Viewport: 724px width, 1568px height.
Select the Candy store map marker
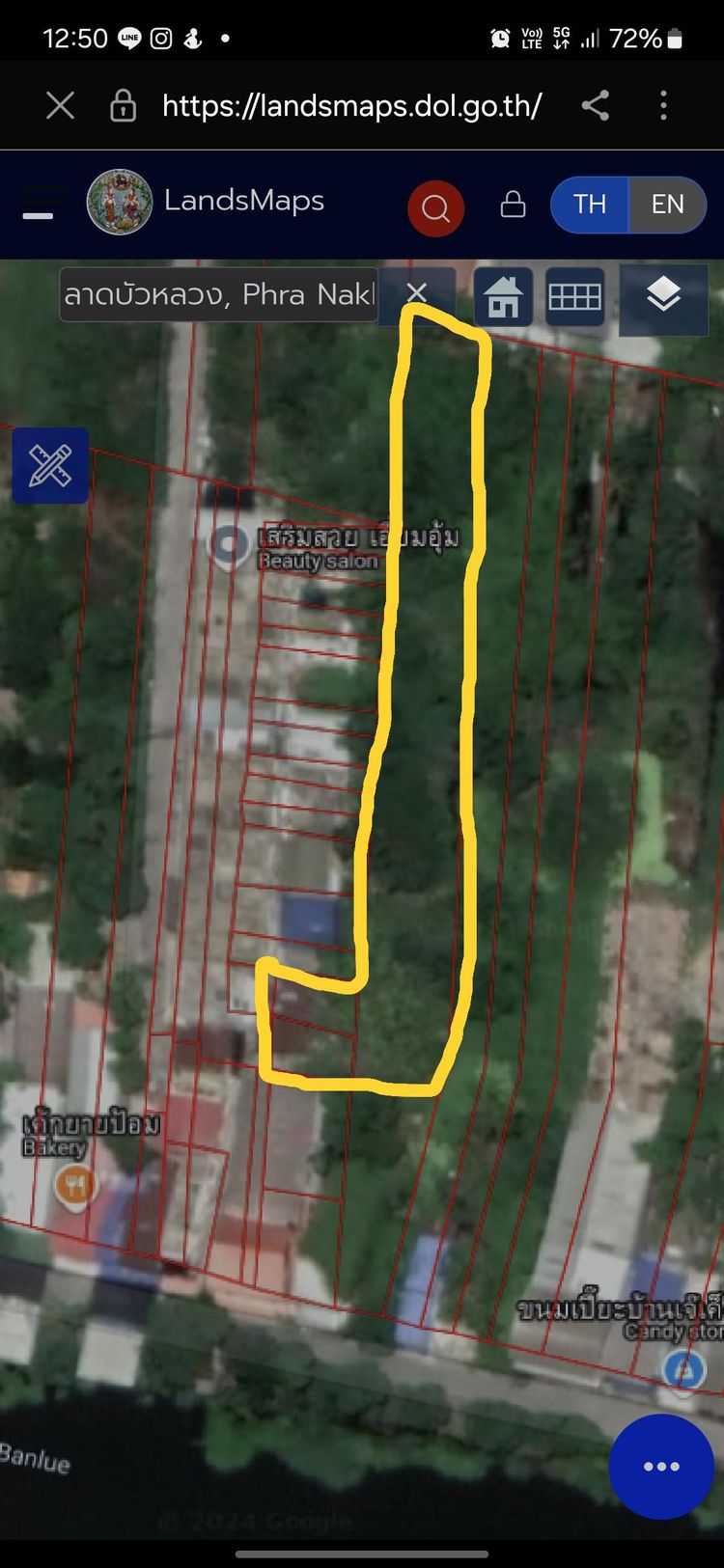683,1370
